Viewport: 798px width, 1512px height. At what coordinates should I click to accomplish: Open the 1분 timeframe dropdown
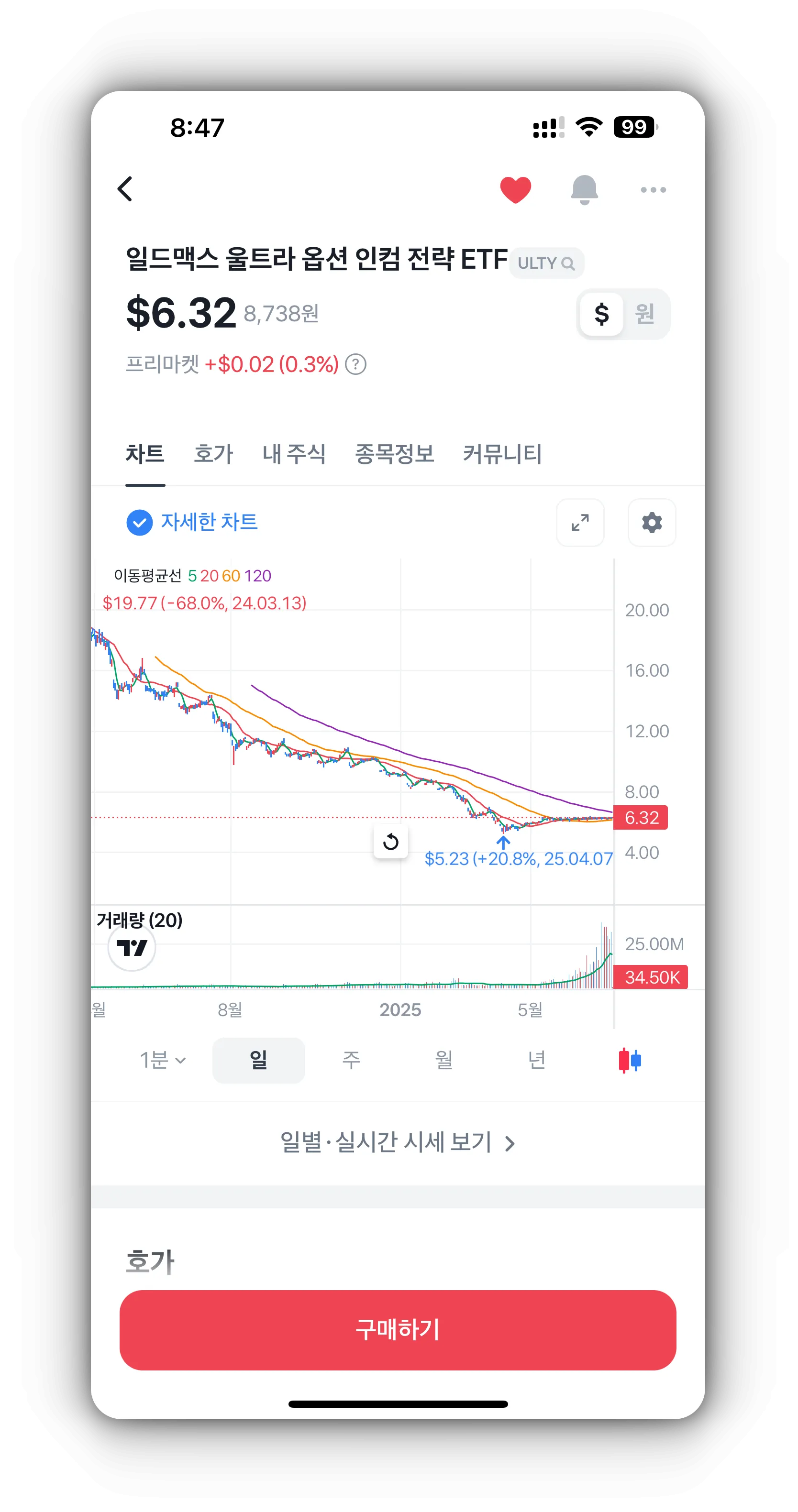coord(163,1060)
